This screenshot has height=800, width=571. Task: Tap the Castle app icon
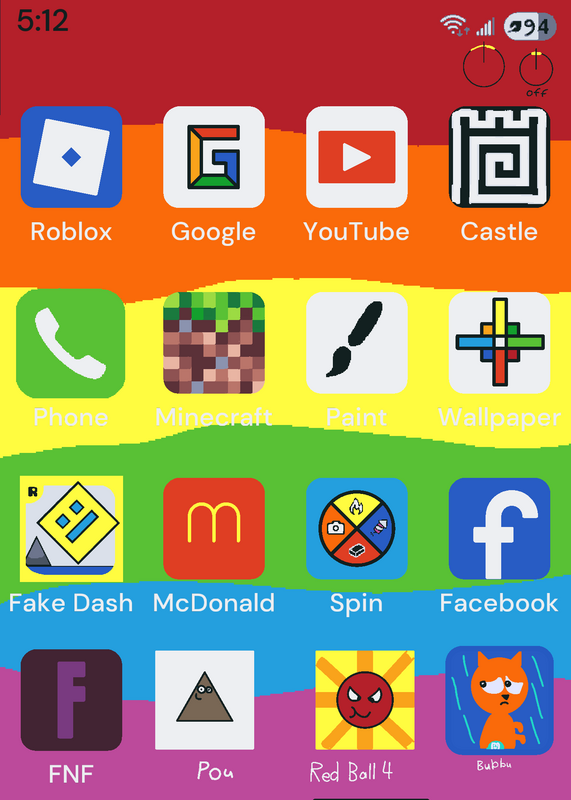click(500, 157)
